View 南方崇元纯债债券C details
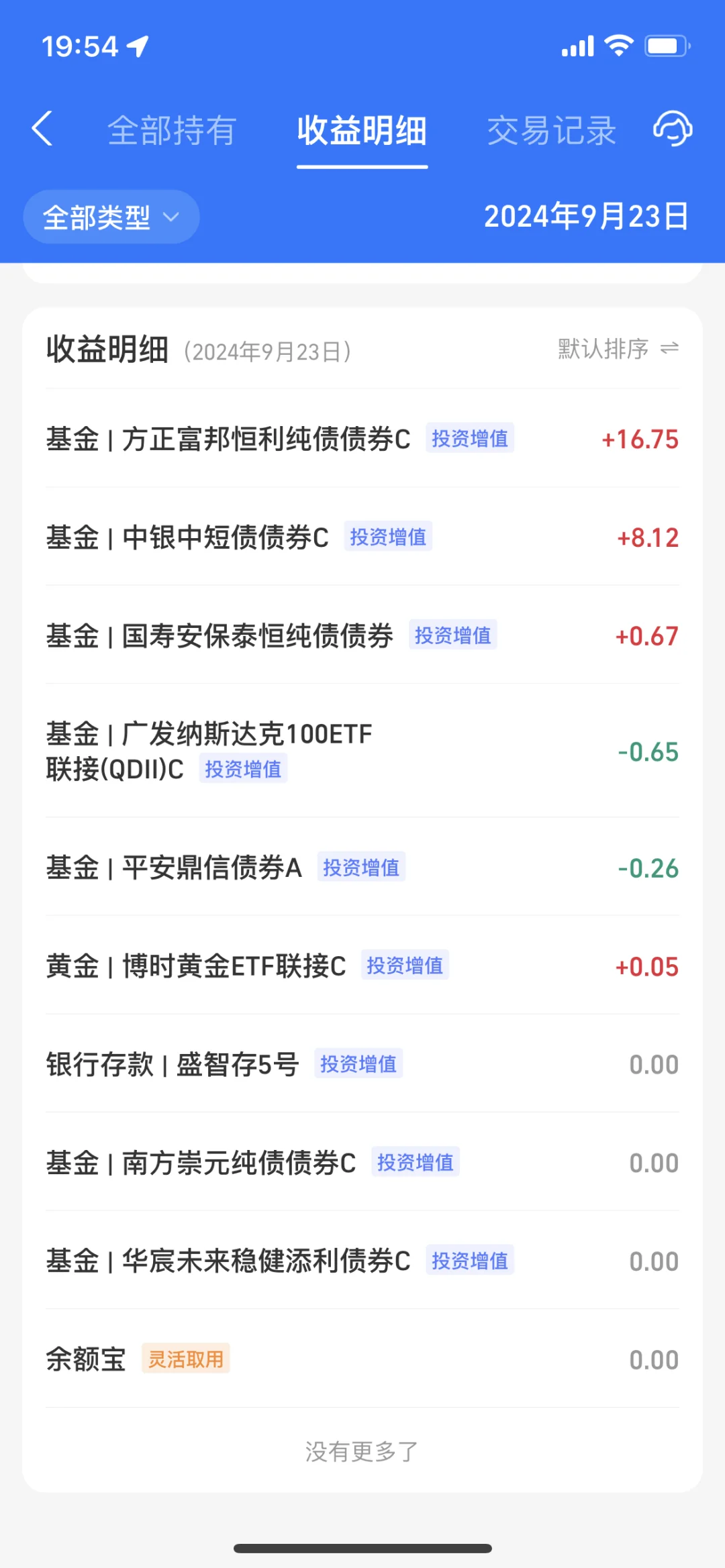The width and height of the screenshot is (725, 1568). pos(362,1163)
